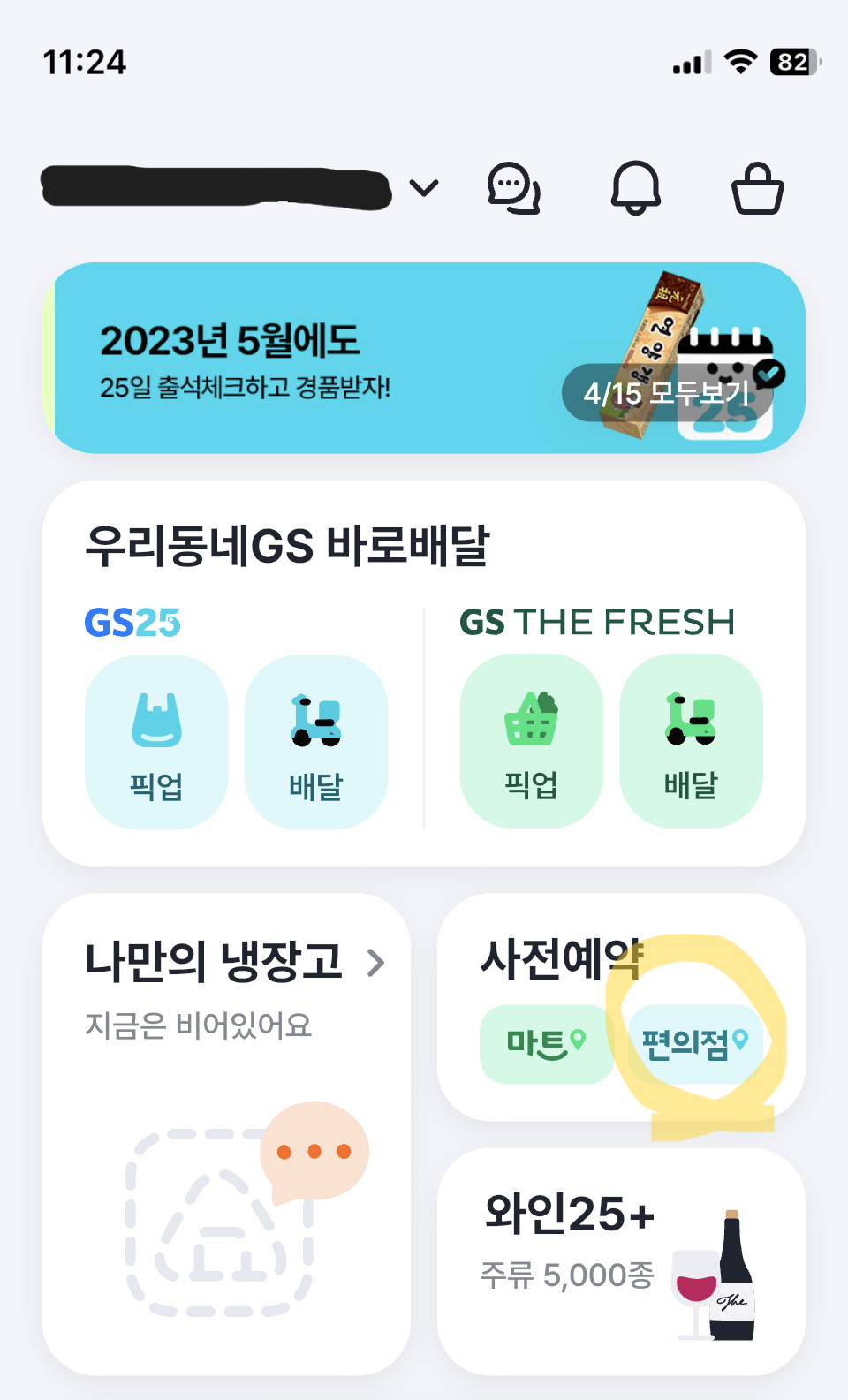Tap the 편의점 pre-order chip
848x1400 pixels.
(x=695, y=1044)
